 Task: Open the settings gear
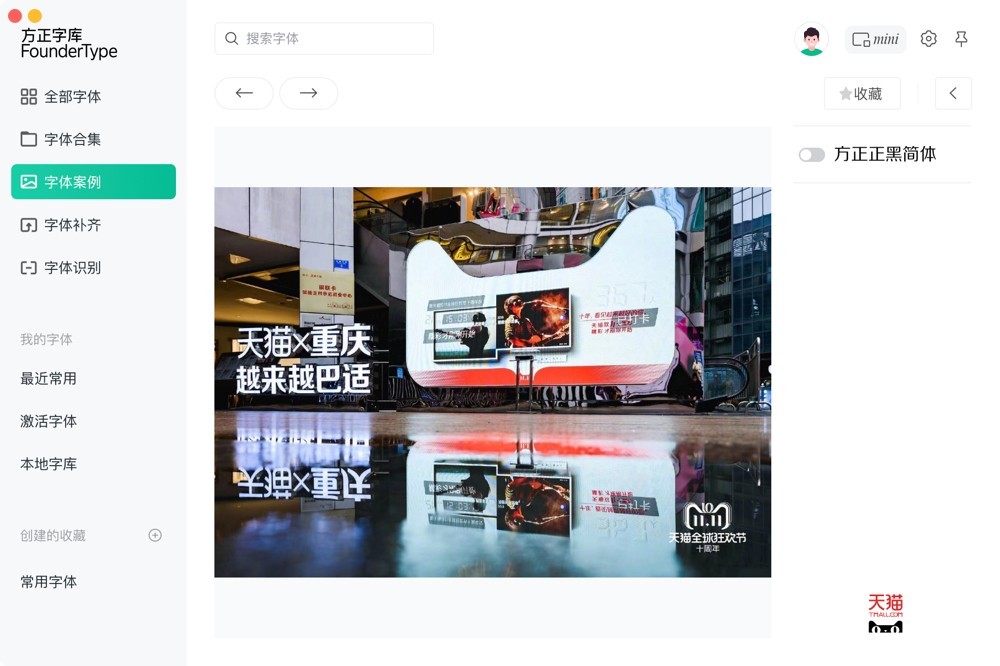coord(929,39)
